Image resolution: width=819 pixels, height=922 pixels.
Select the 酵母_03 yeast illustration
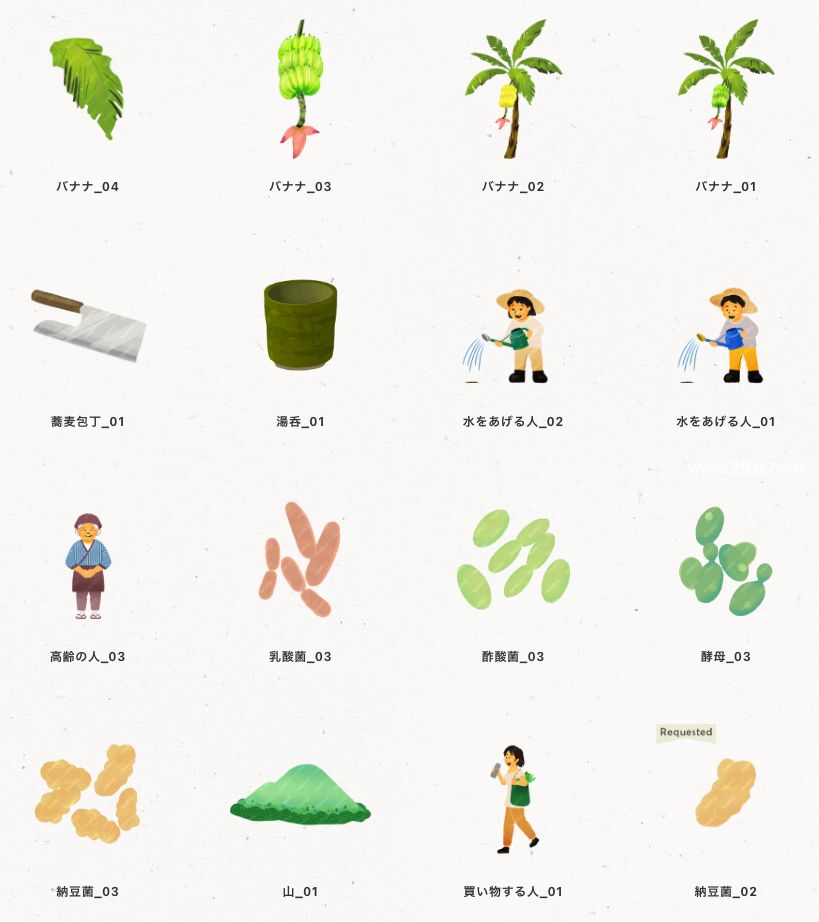click(x=726, y=560)
